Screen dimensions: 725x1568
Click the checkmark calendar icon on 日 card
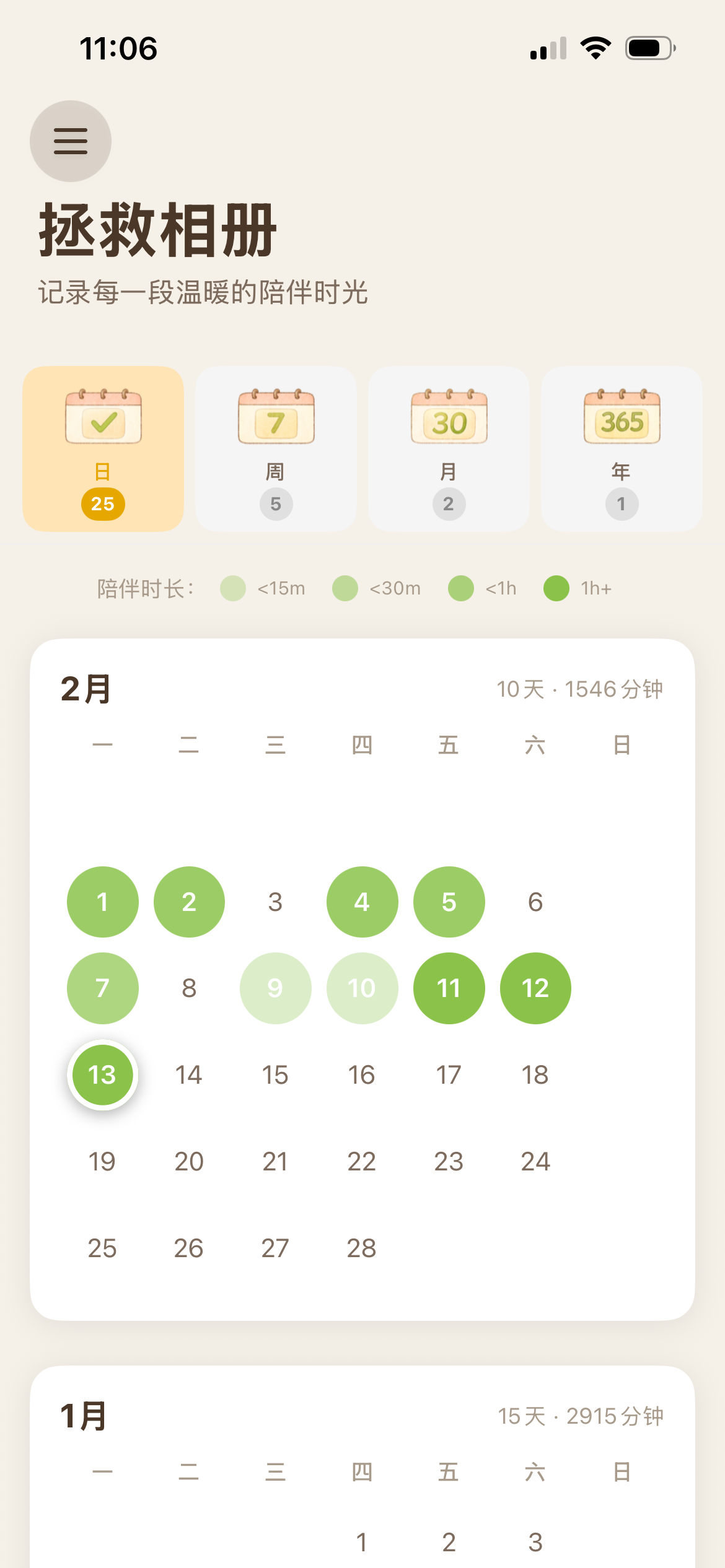[x=102, y=419]
